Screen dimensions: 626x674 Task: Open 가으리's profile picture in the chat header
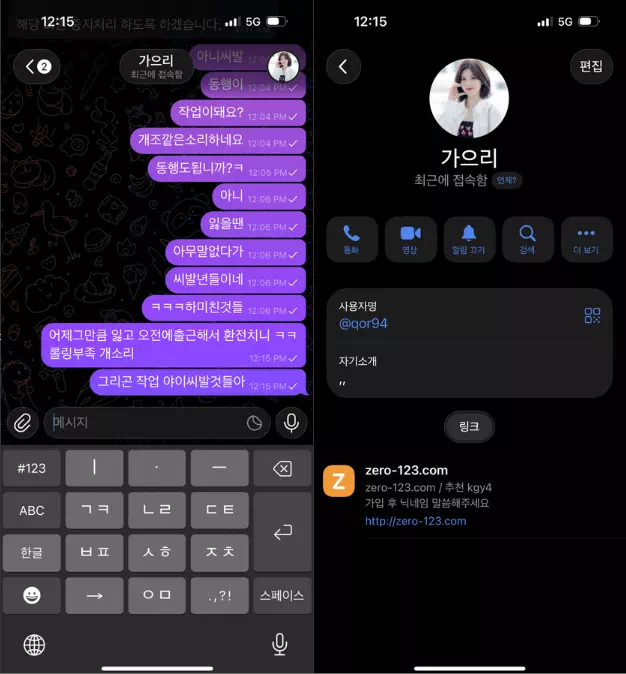(284, 66)
